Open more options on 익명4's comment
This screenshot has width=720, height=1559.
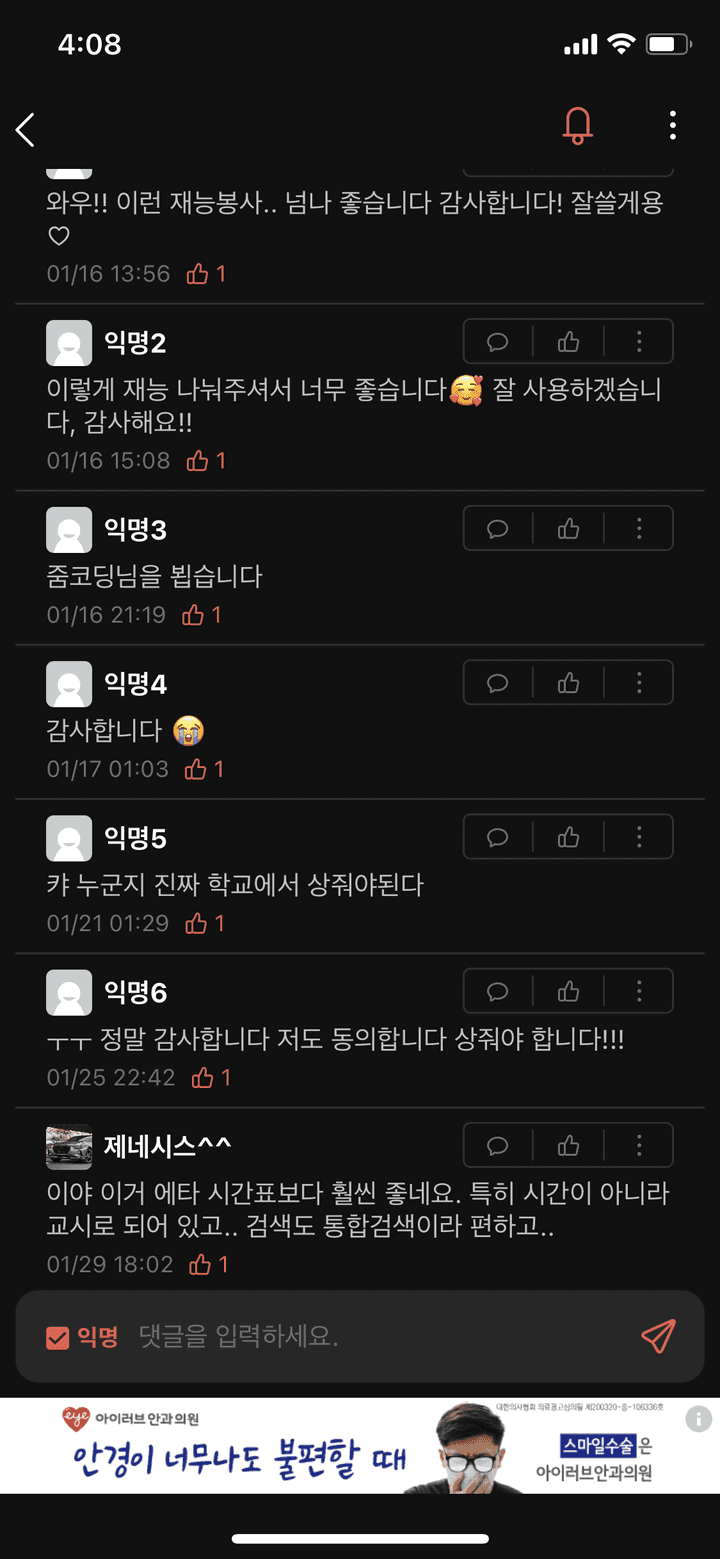point(639,683)
